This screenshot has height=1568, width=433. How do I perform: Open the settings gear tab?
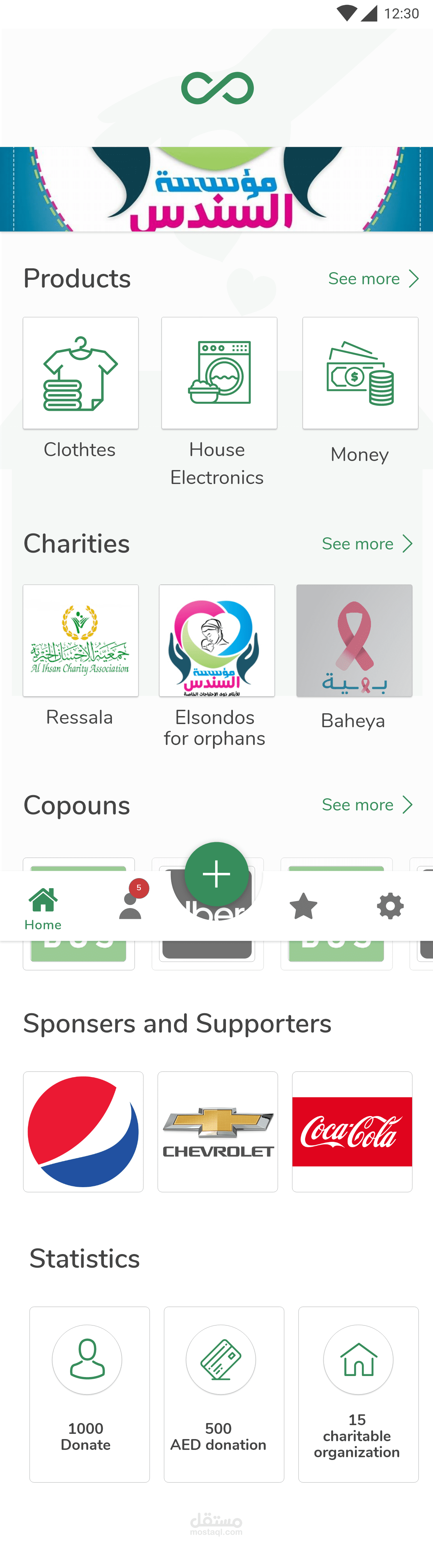pos(390,906)
